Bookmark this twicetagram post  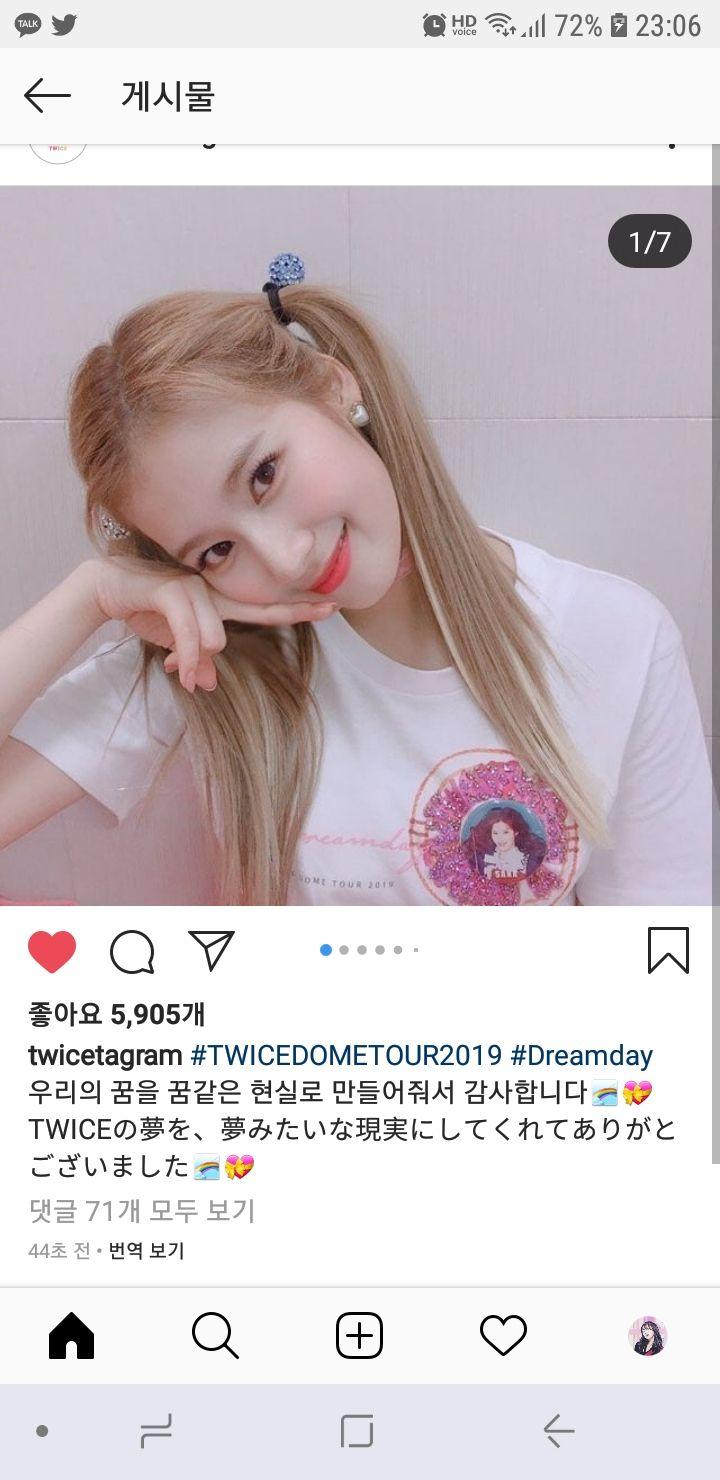tap(667, 950)
